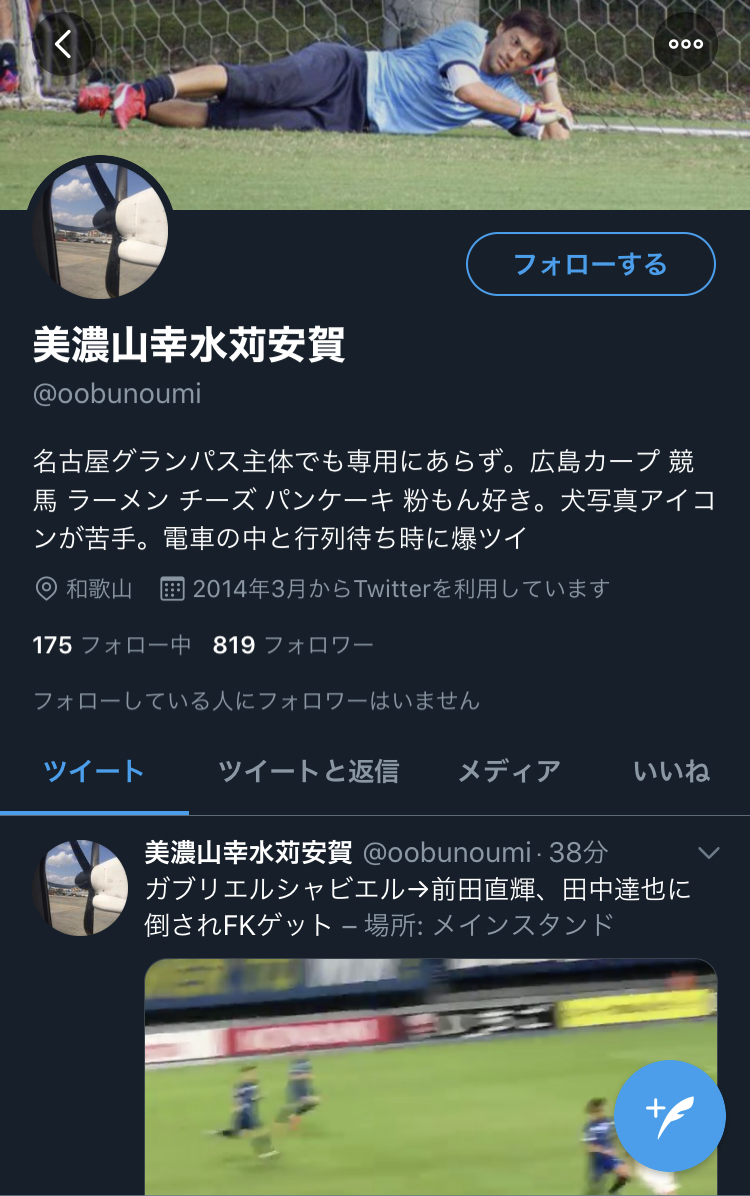The image size is (750, 1196).
Task: Switch to the ツイートと返信 tab
Action: [x=308, y=771]
